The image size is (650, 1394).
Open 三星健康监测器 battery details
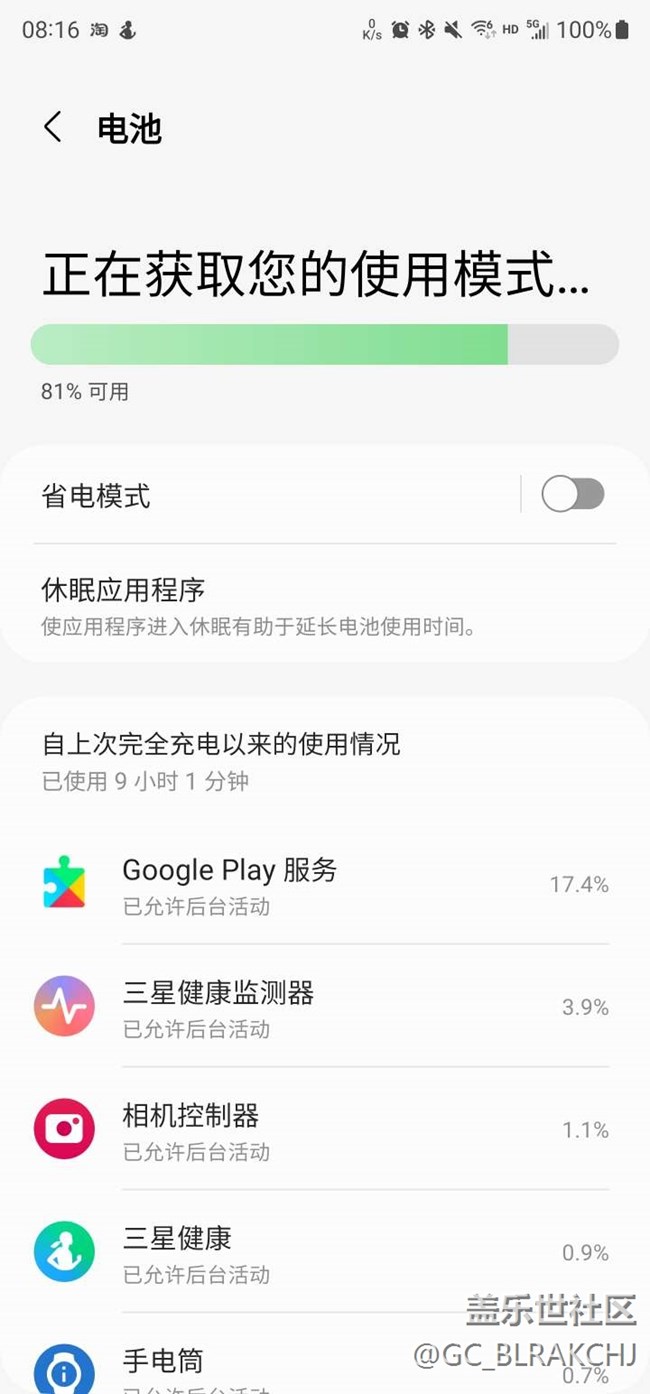[x=325, y=1006]
